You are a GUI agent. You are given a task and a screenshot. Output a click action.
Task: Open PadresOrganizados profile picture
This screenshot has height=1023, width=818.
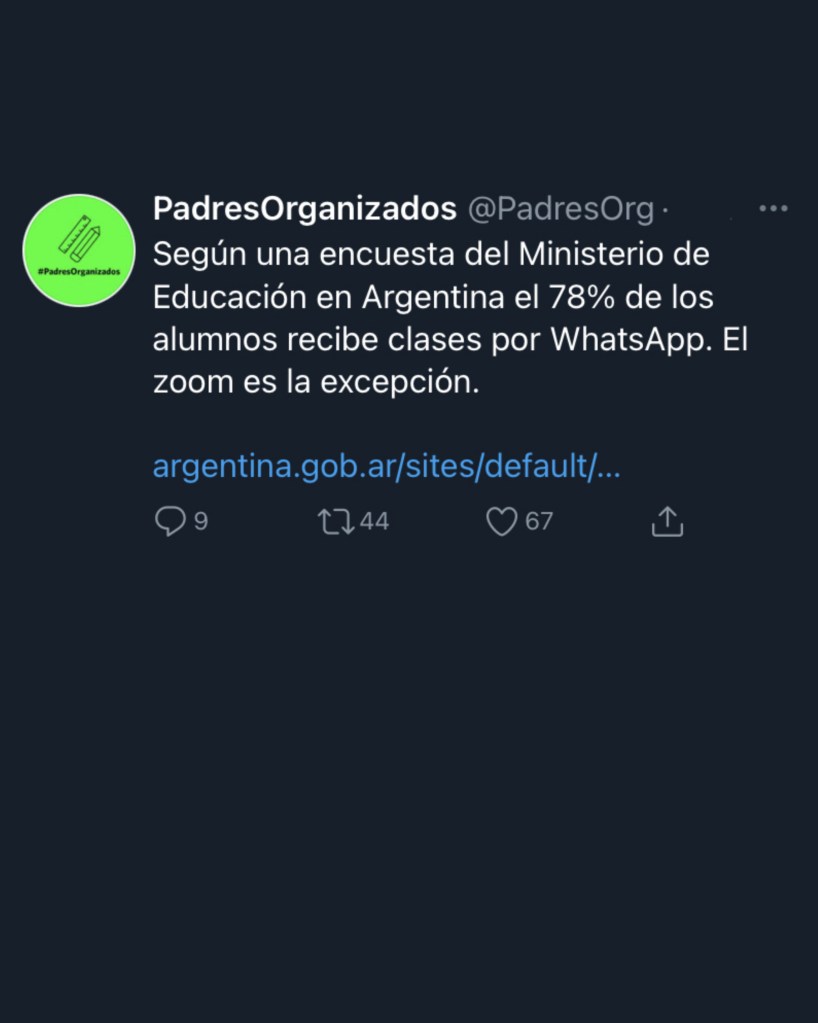coord(78,250)
